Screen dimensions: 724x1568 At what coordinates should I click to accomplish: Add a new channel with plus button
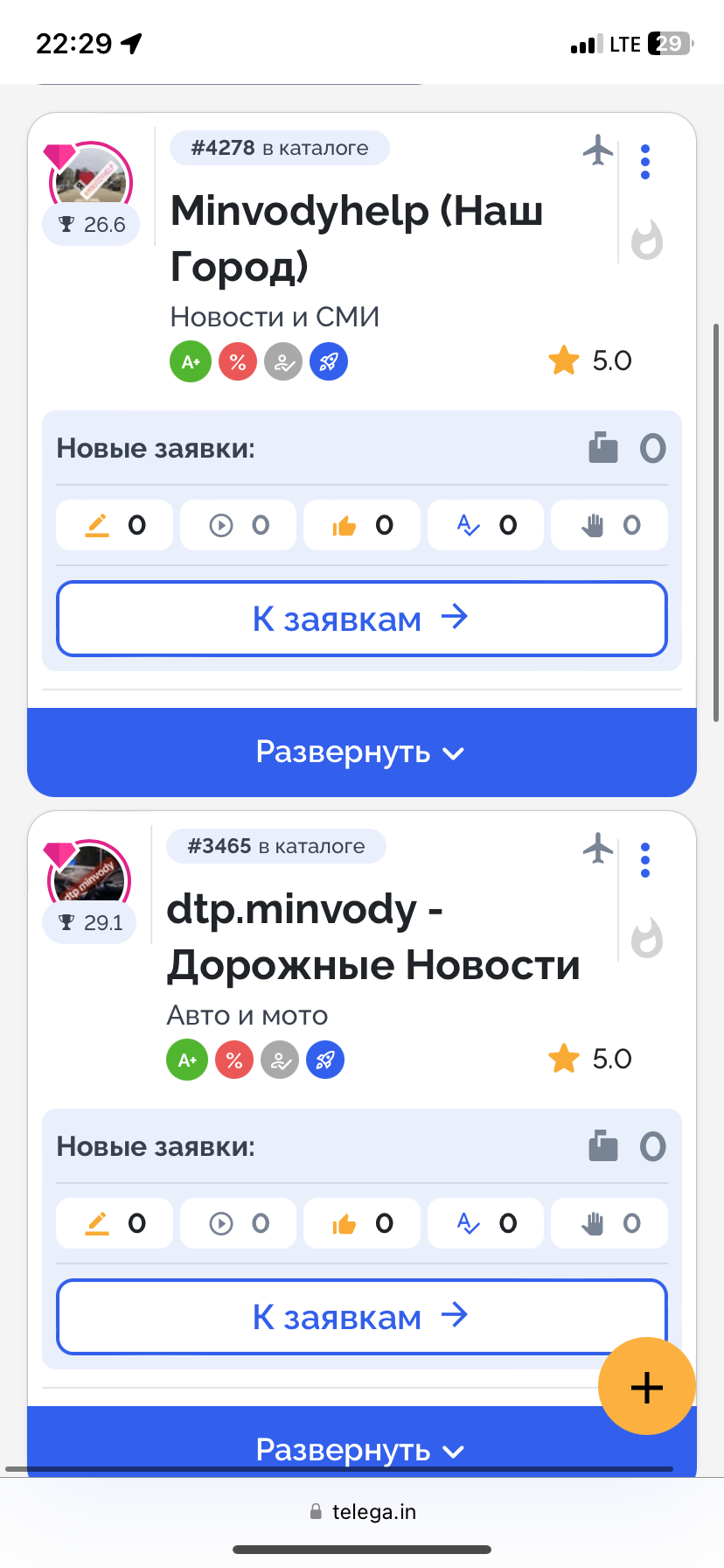646,1387
